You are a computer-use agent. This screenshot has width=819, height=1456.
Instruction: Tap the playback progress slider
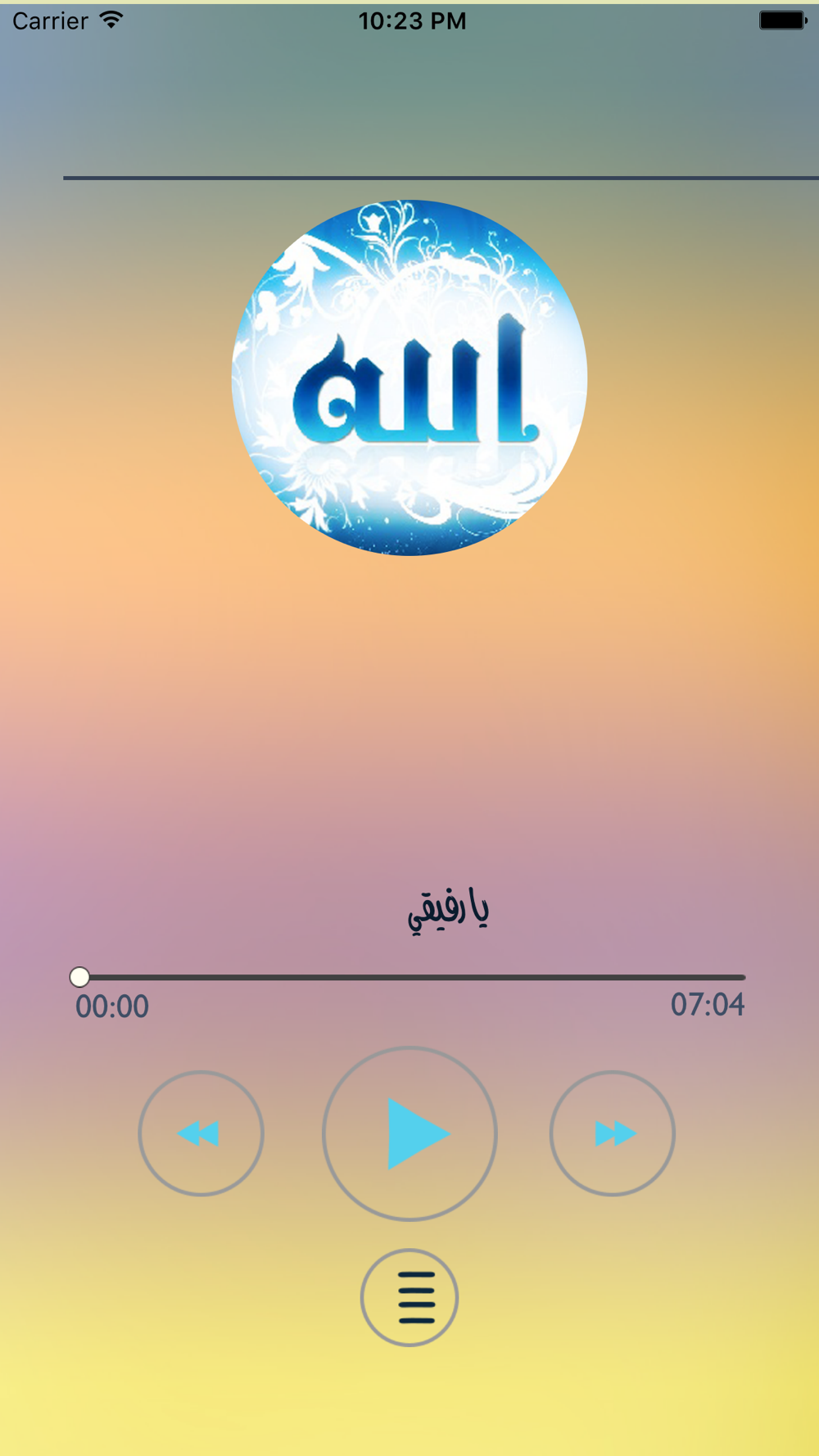(x=408, y=977)
